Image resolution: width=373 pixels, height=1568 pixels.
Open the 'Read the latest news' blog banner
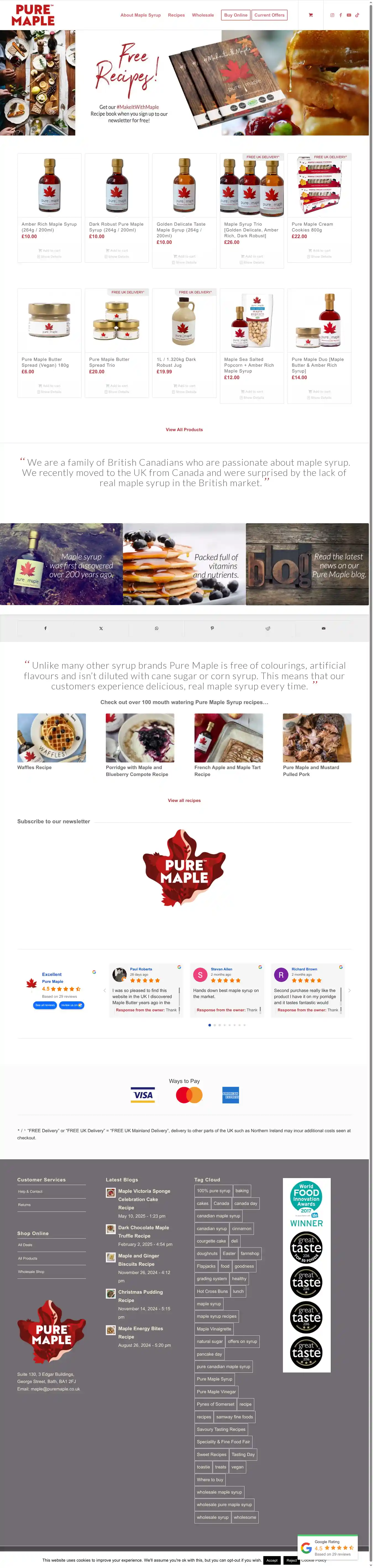click(x=307, y=564)
